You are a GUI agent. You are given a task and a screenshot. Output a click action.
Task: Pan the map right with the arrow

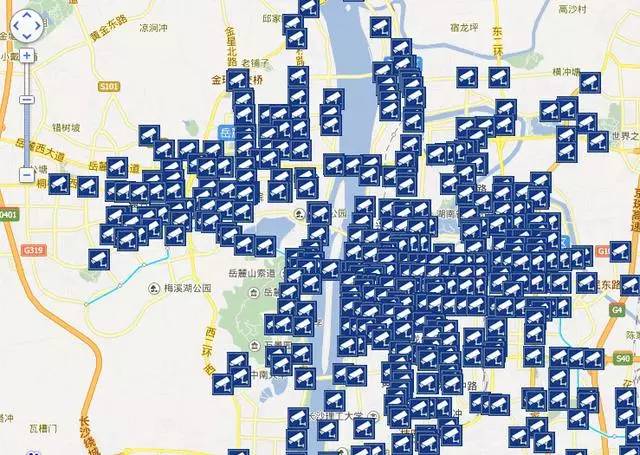coord(40,25)
